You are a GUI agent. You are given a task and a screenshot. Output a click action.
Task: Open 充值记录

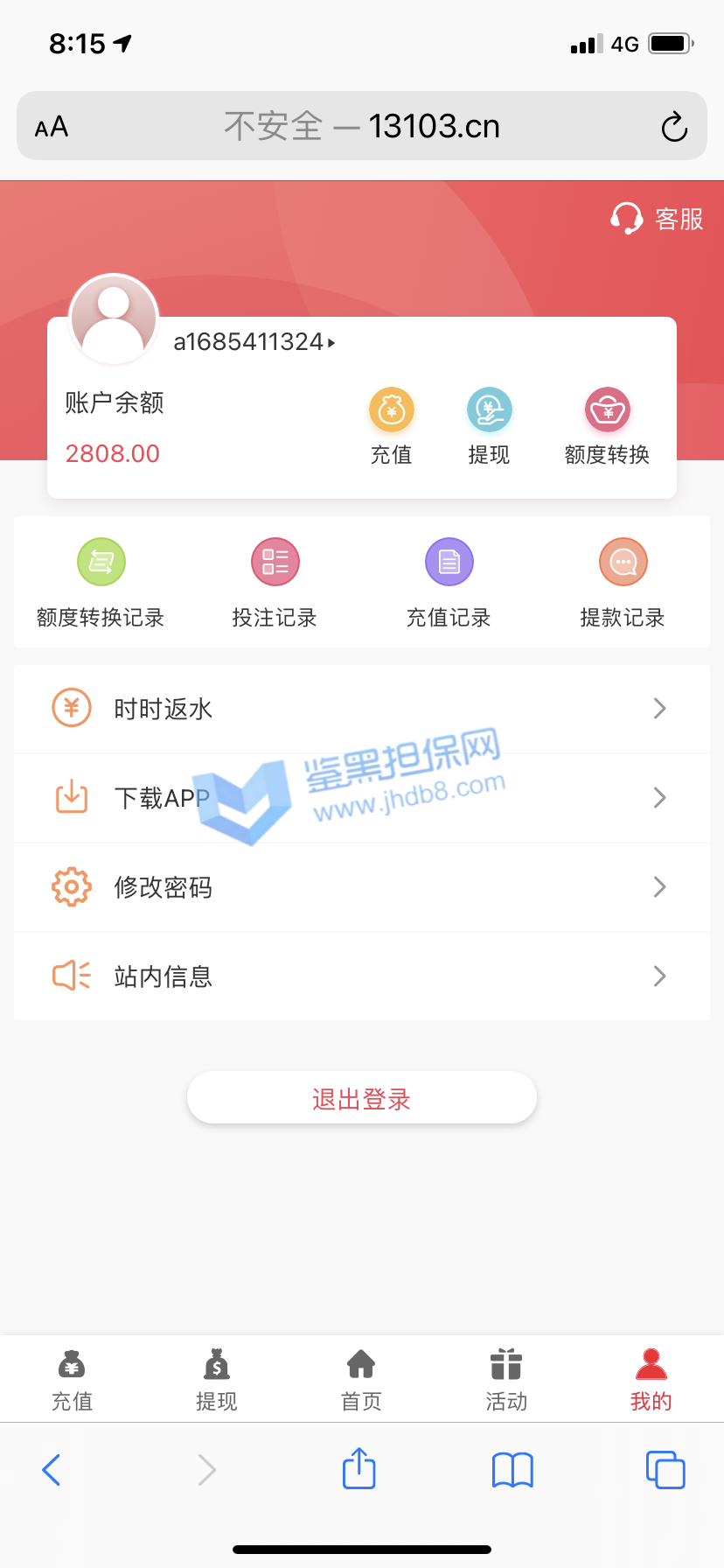449,582
